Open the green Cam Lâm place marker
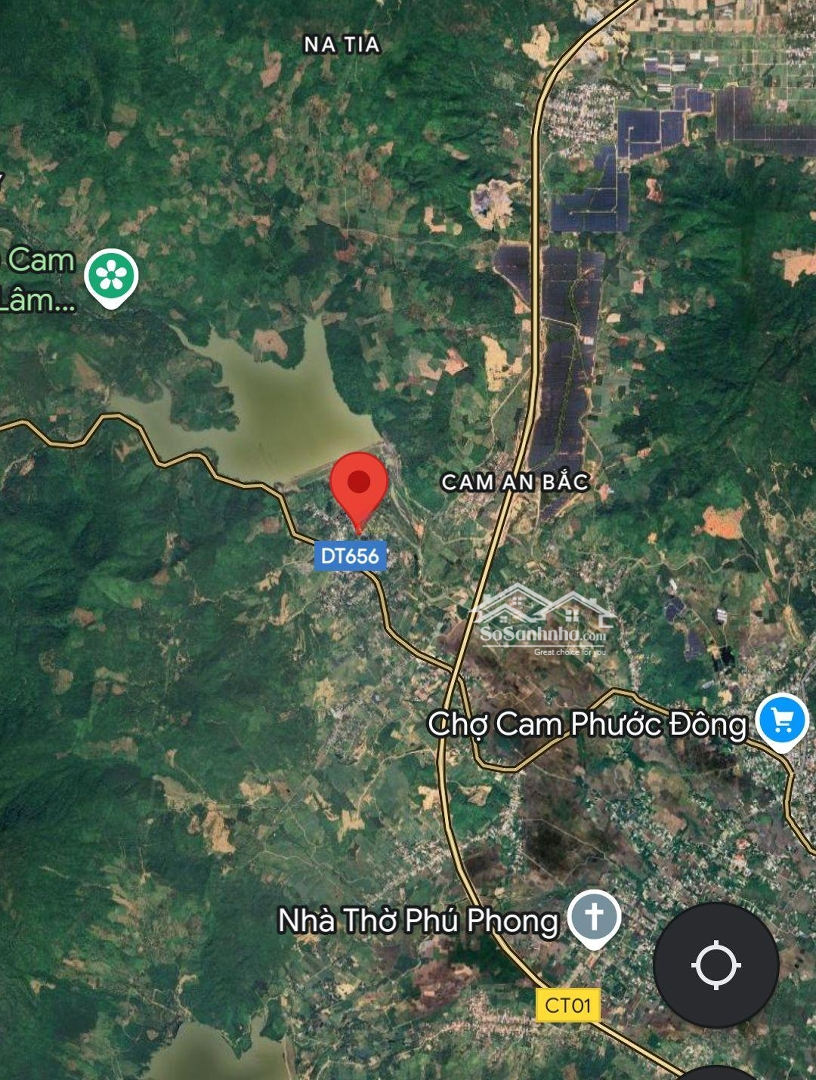 [110, 277]
